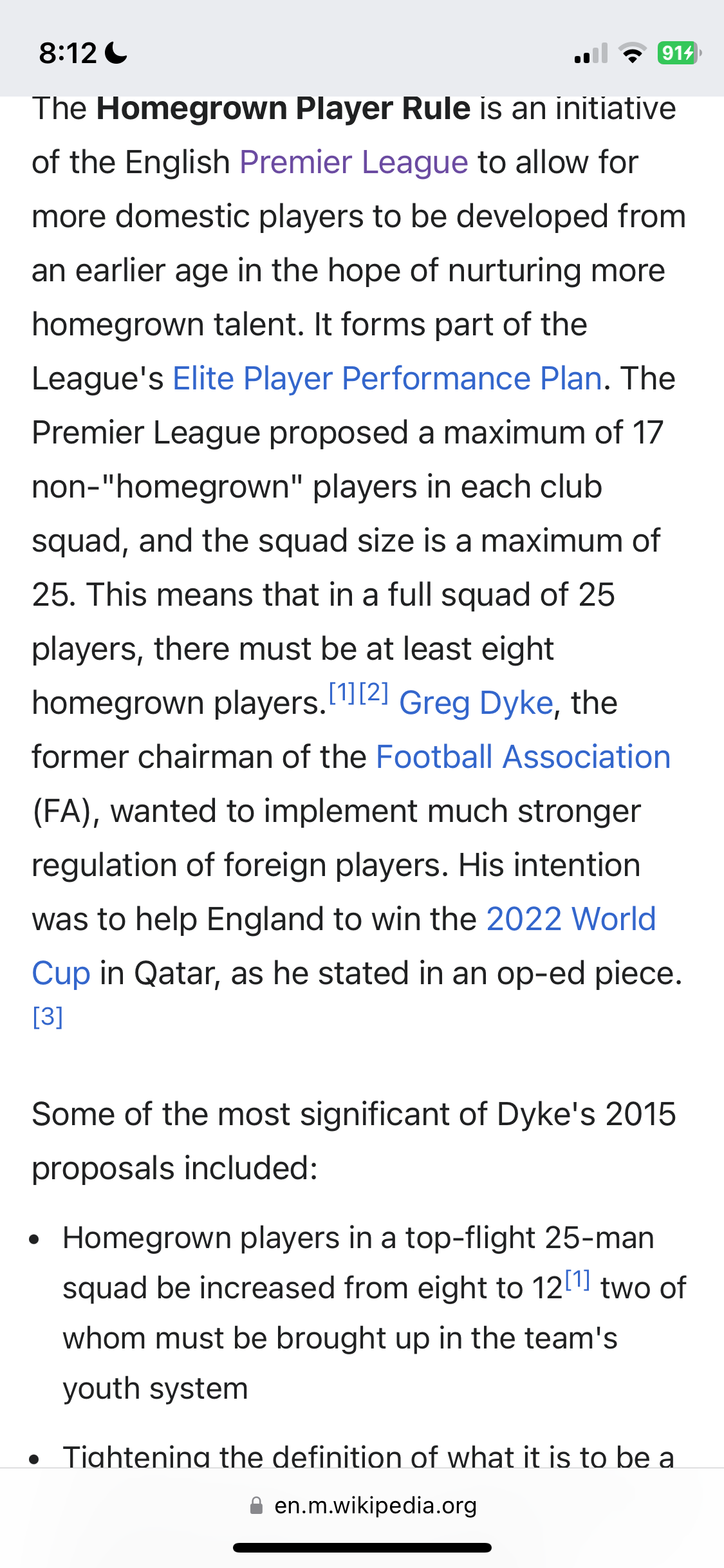Open the Premier League link
The width and height of the screenshot is (724, 1568).
[353, 162]
